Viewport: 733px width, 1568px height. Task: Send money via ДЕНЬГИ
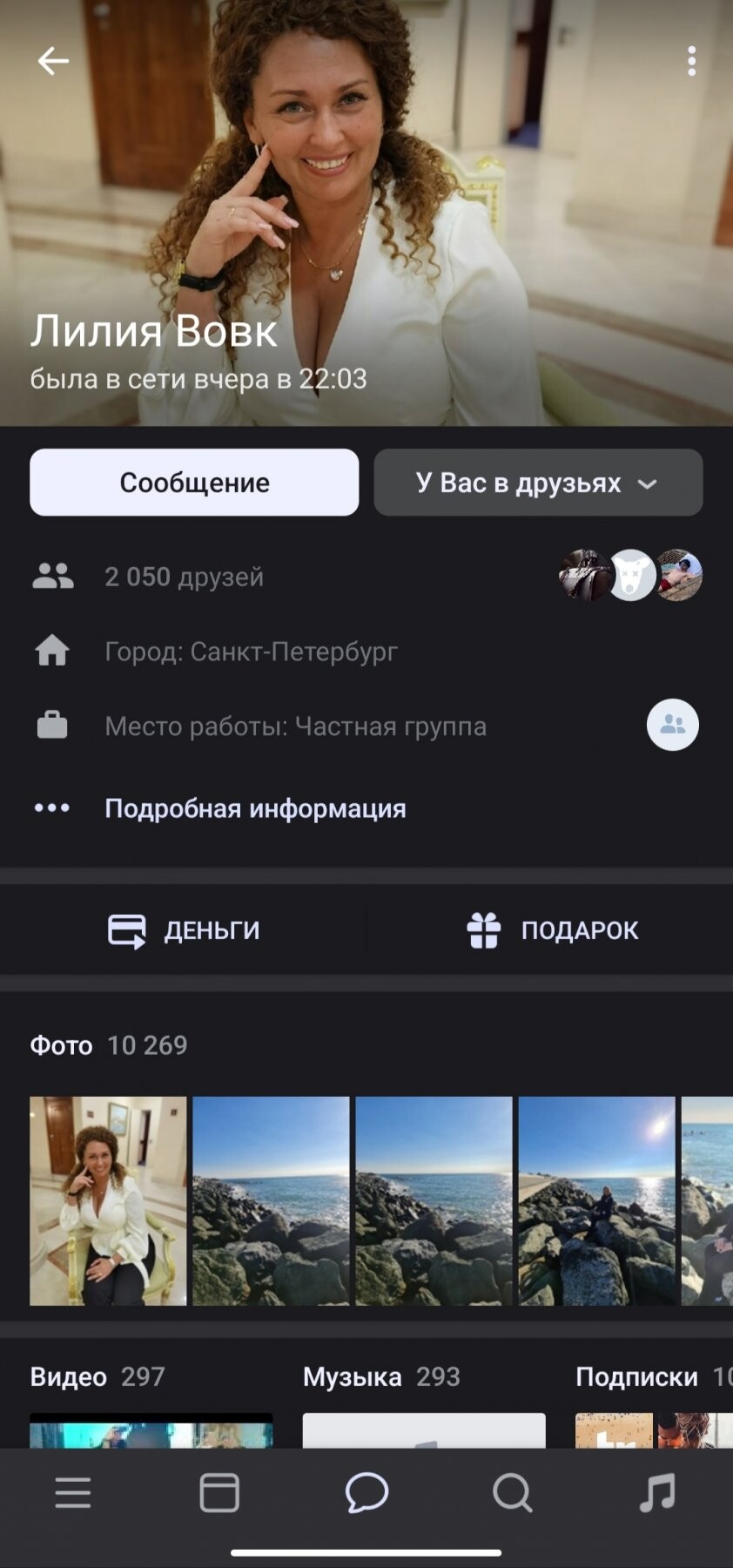(x=184, y=930)
